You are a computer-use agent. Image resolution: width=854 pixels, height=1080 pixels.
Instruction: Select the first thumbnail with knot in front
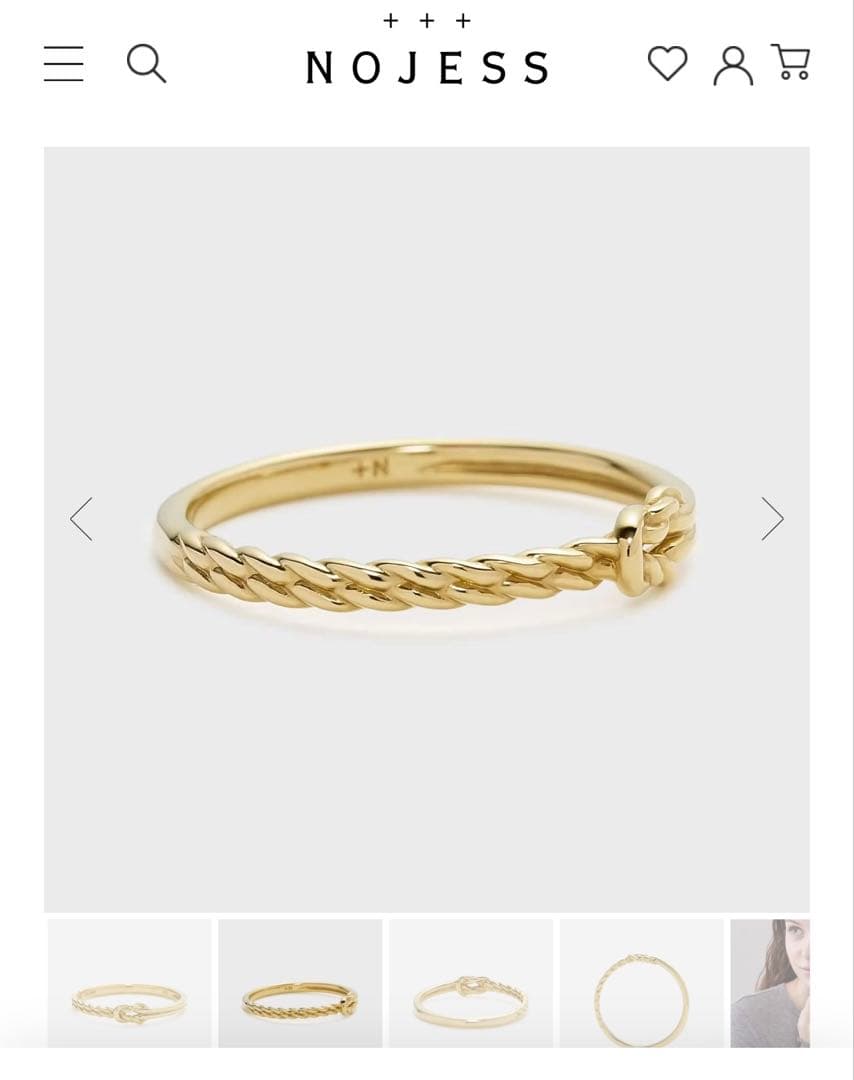tap(129, 983)
